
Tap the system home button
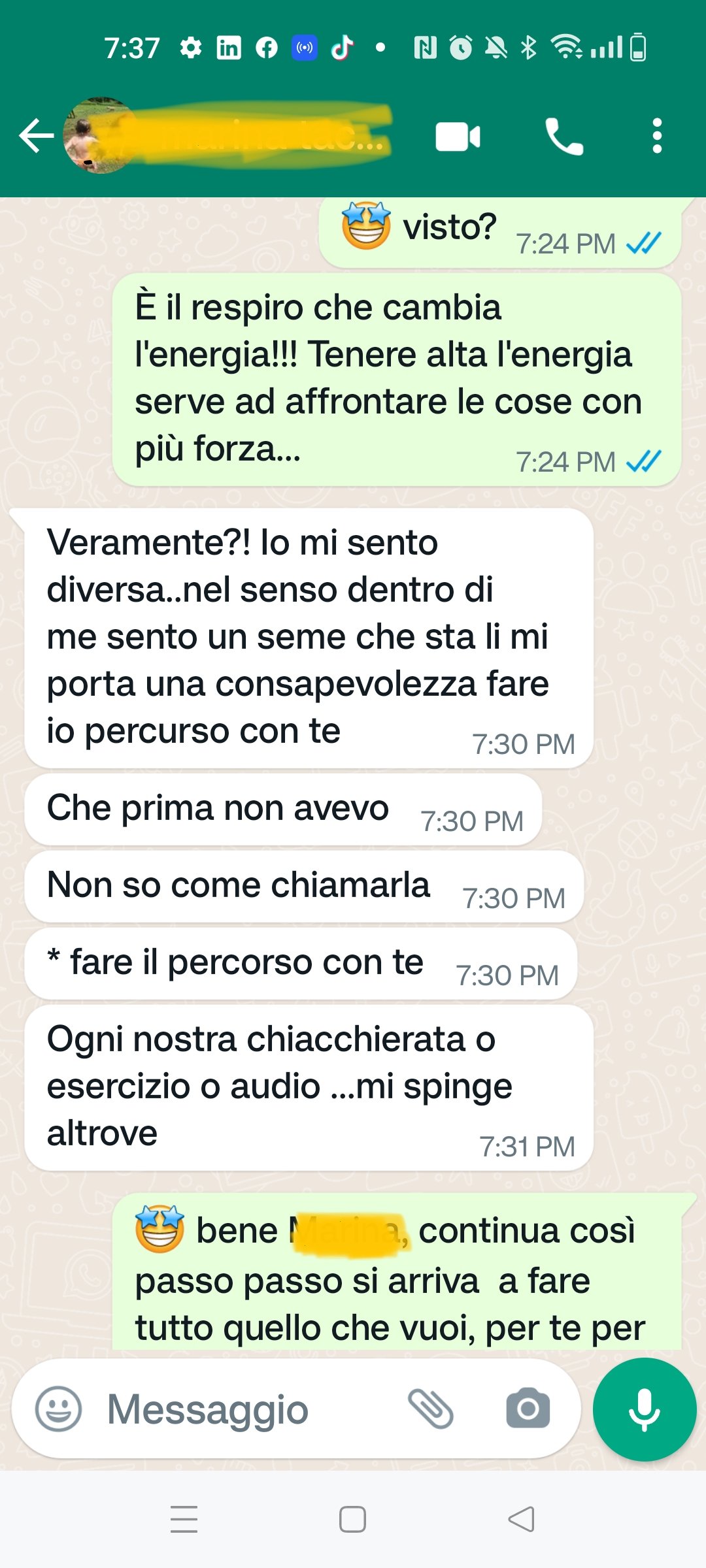click(x=352, y=1519)
